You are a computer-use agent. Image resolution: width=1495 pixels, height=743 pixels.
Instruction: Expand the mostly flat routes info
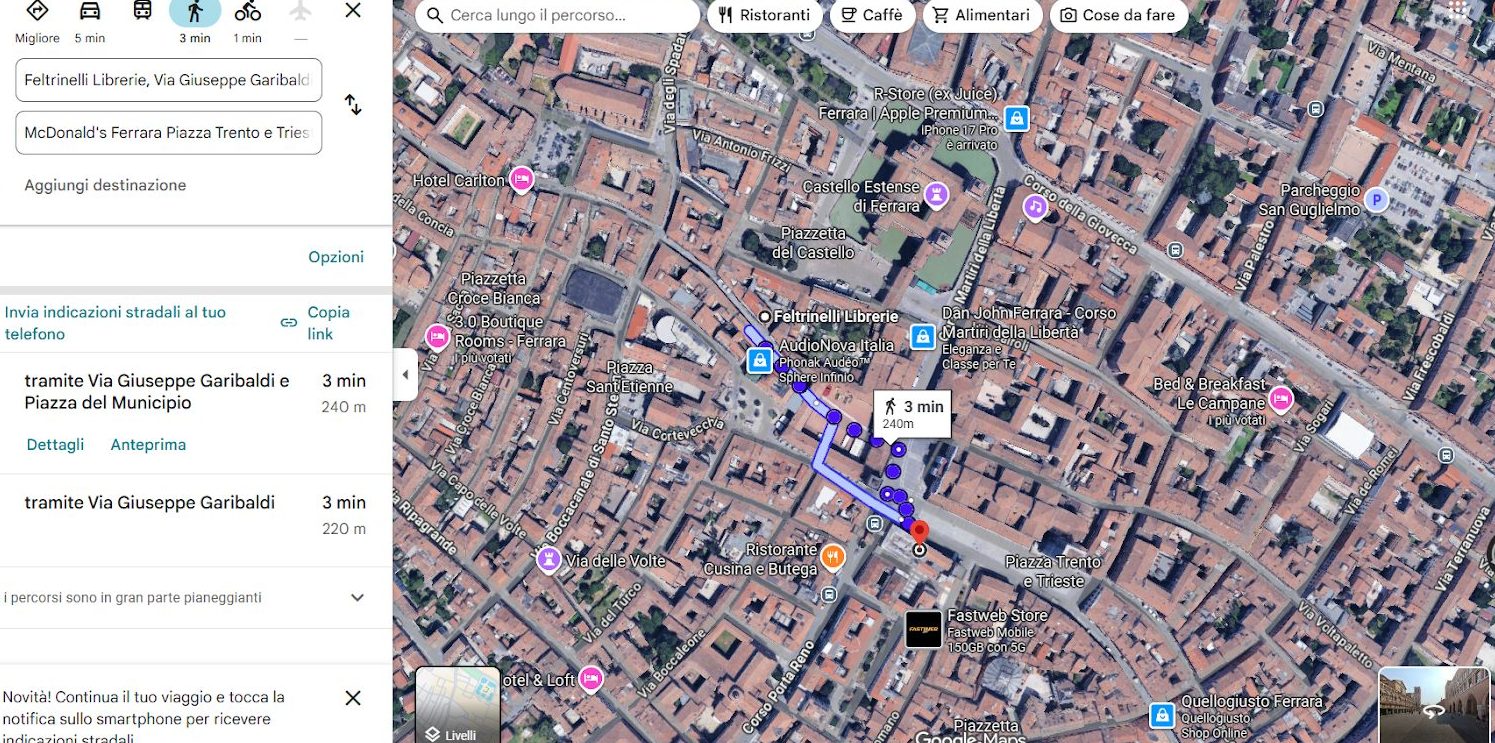357,598
